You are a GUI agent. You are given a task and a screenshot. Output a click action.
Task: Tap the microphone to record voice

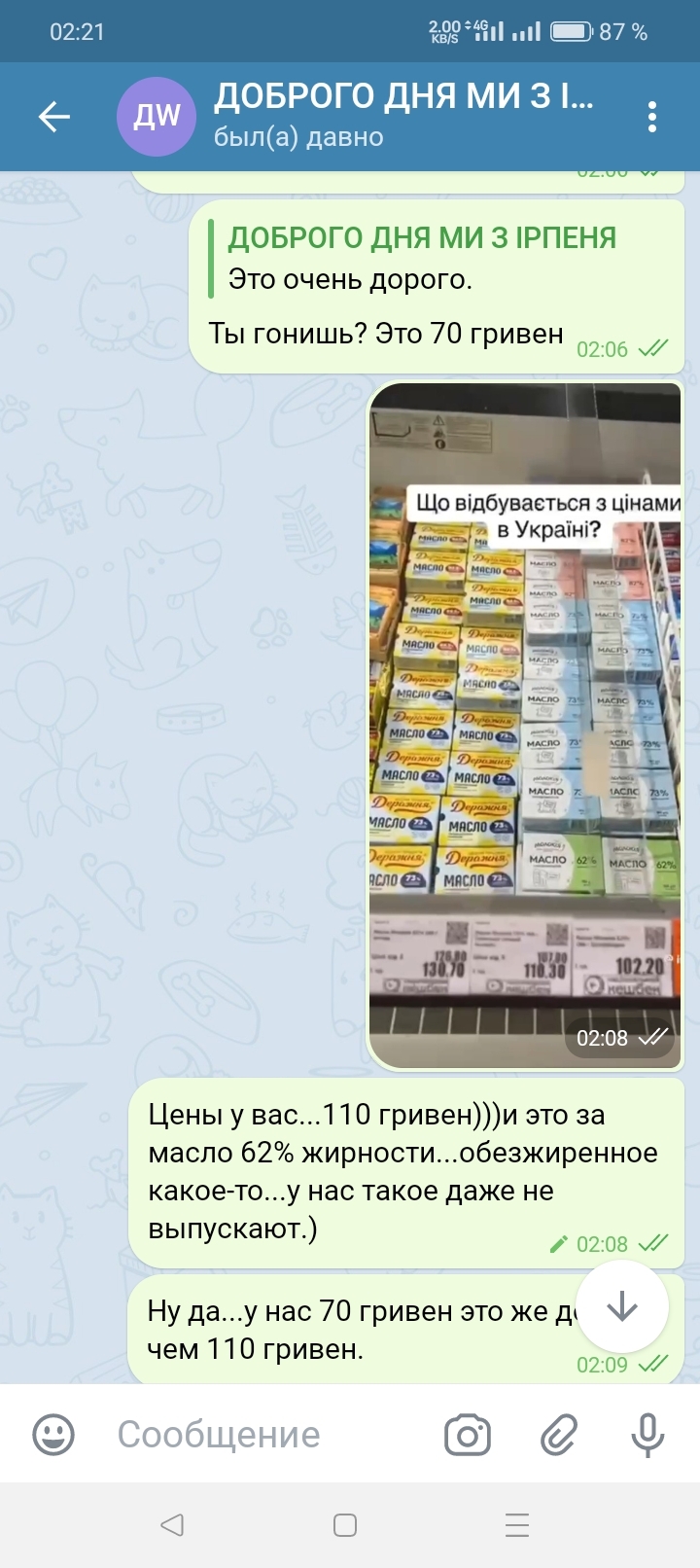(x=647, y=1435)
